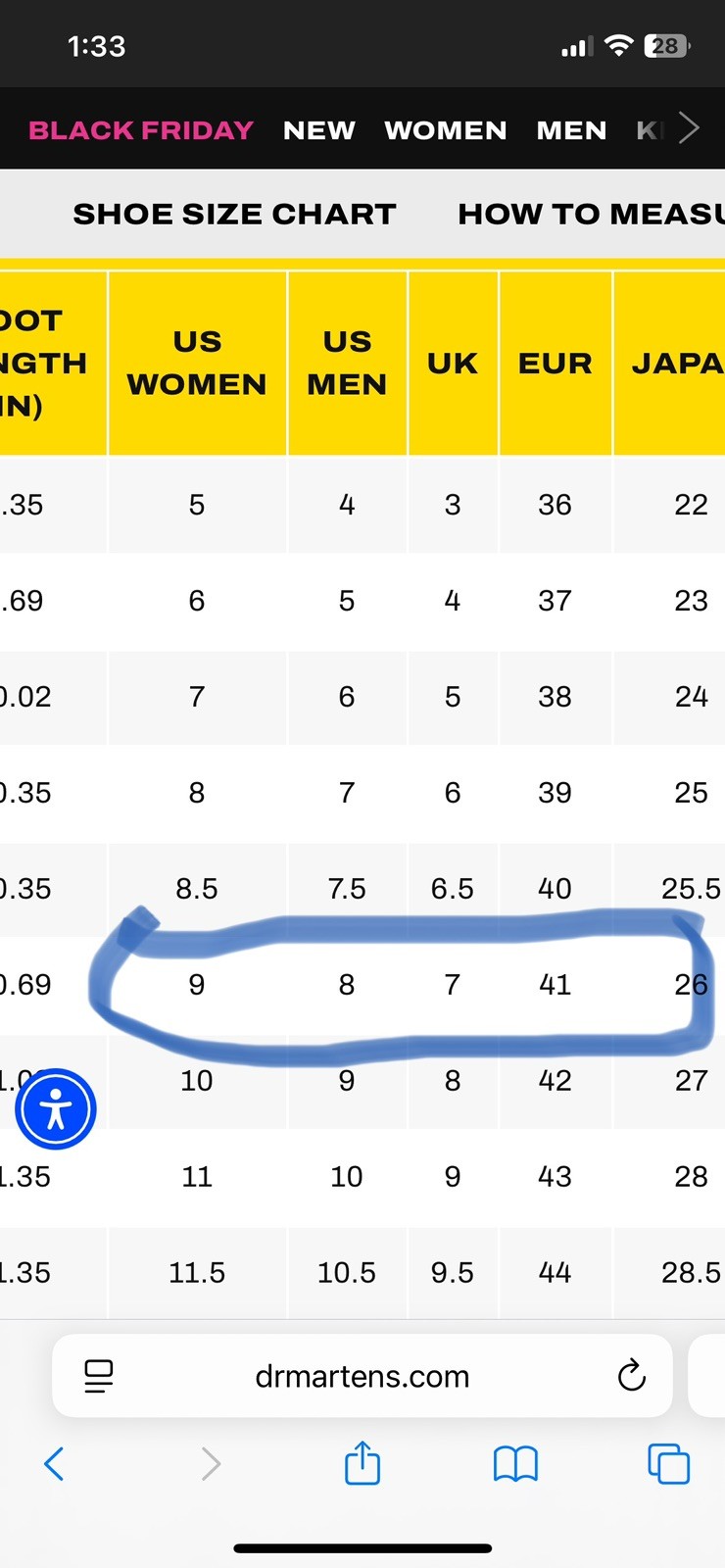Open Safari bookmarks
The image size is (725, 1568).
(515, 1464)
